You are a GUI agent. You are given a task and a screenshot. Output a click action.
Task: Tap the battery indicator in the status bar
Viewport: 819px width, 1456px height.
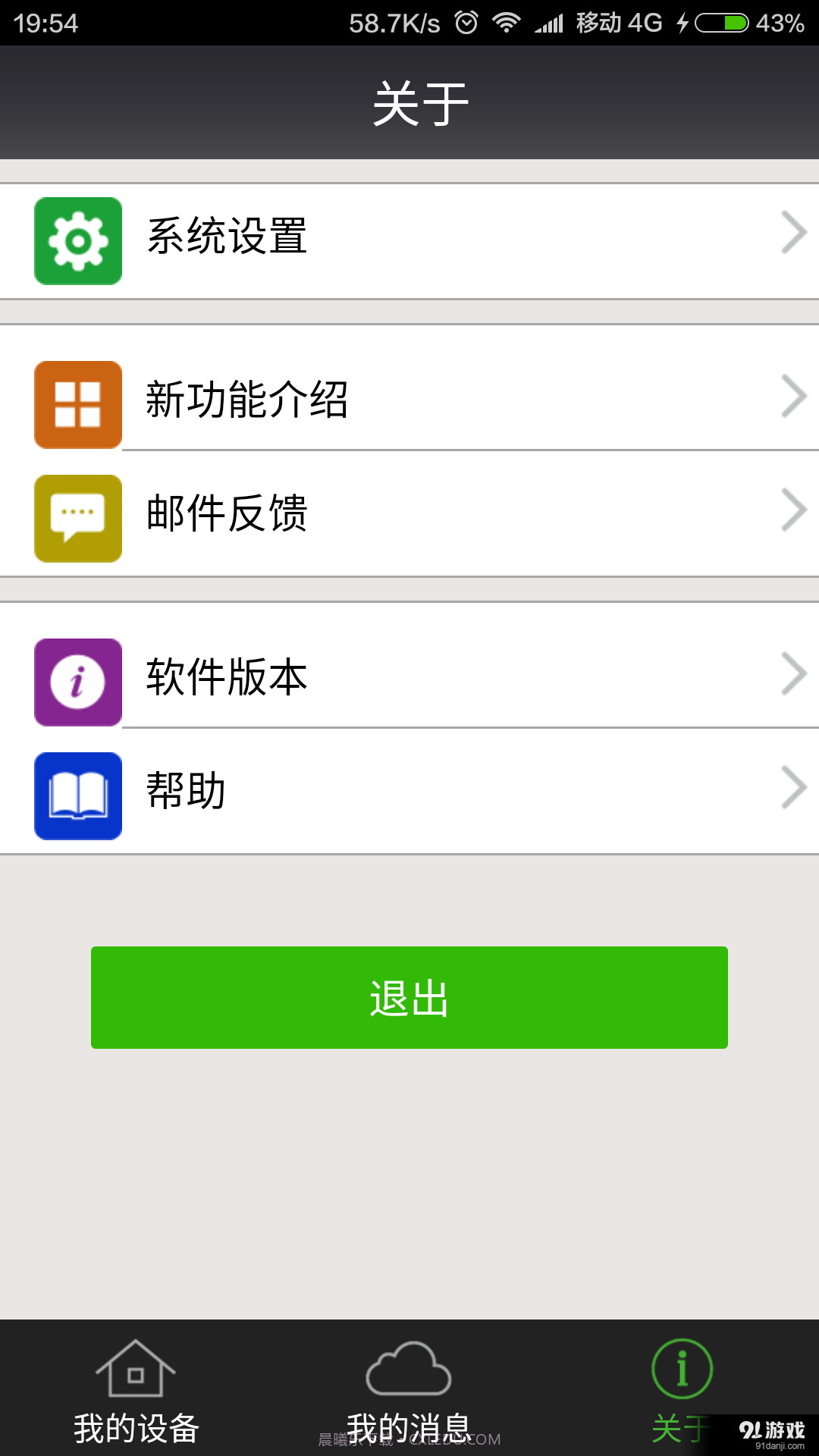pos(720,23)
